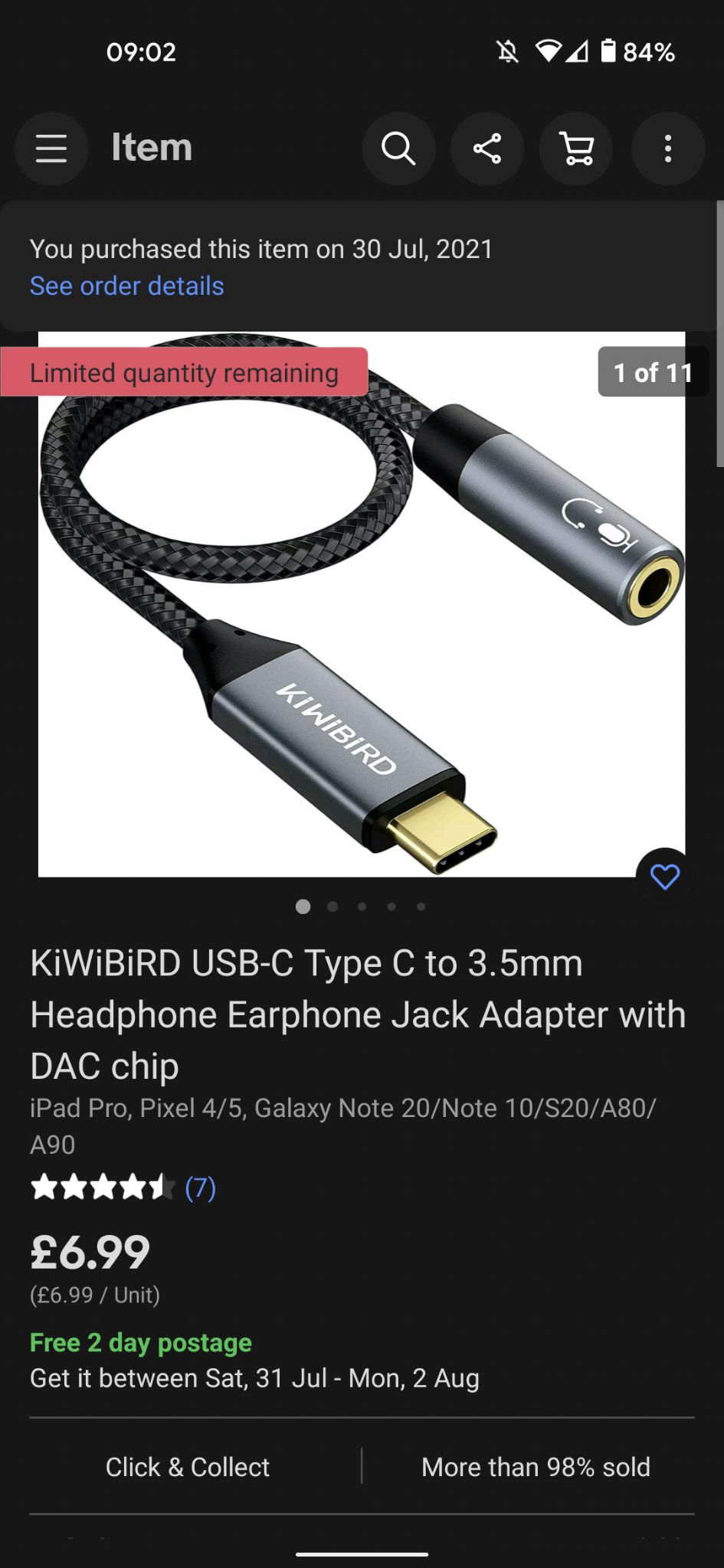Tap the See order details link
This screenshot has width=724, height=1568.
click(x=127, y=286)
